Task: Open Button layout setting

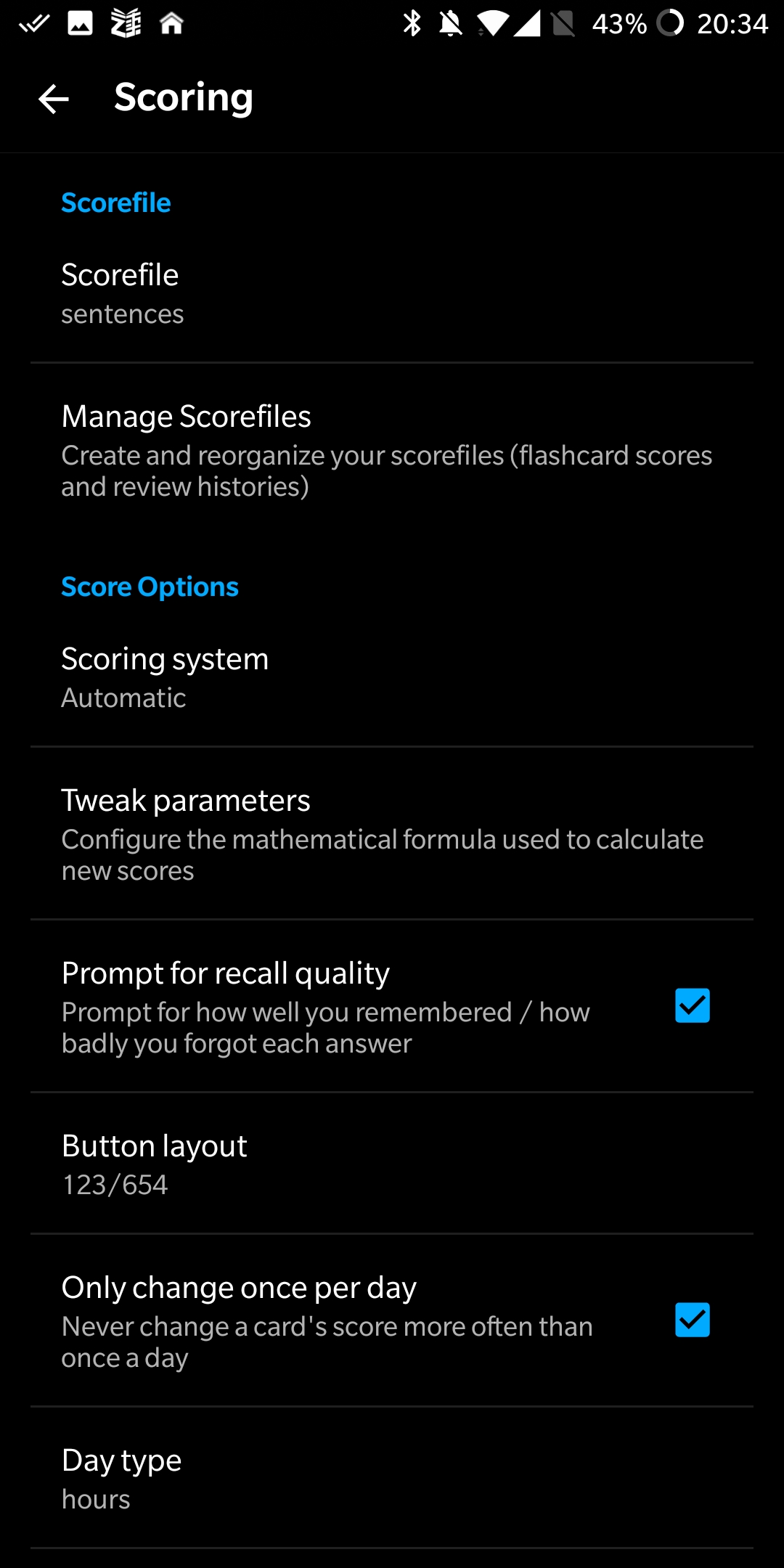Action: 392,1164
